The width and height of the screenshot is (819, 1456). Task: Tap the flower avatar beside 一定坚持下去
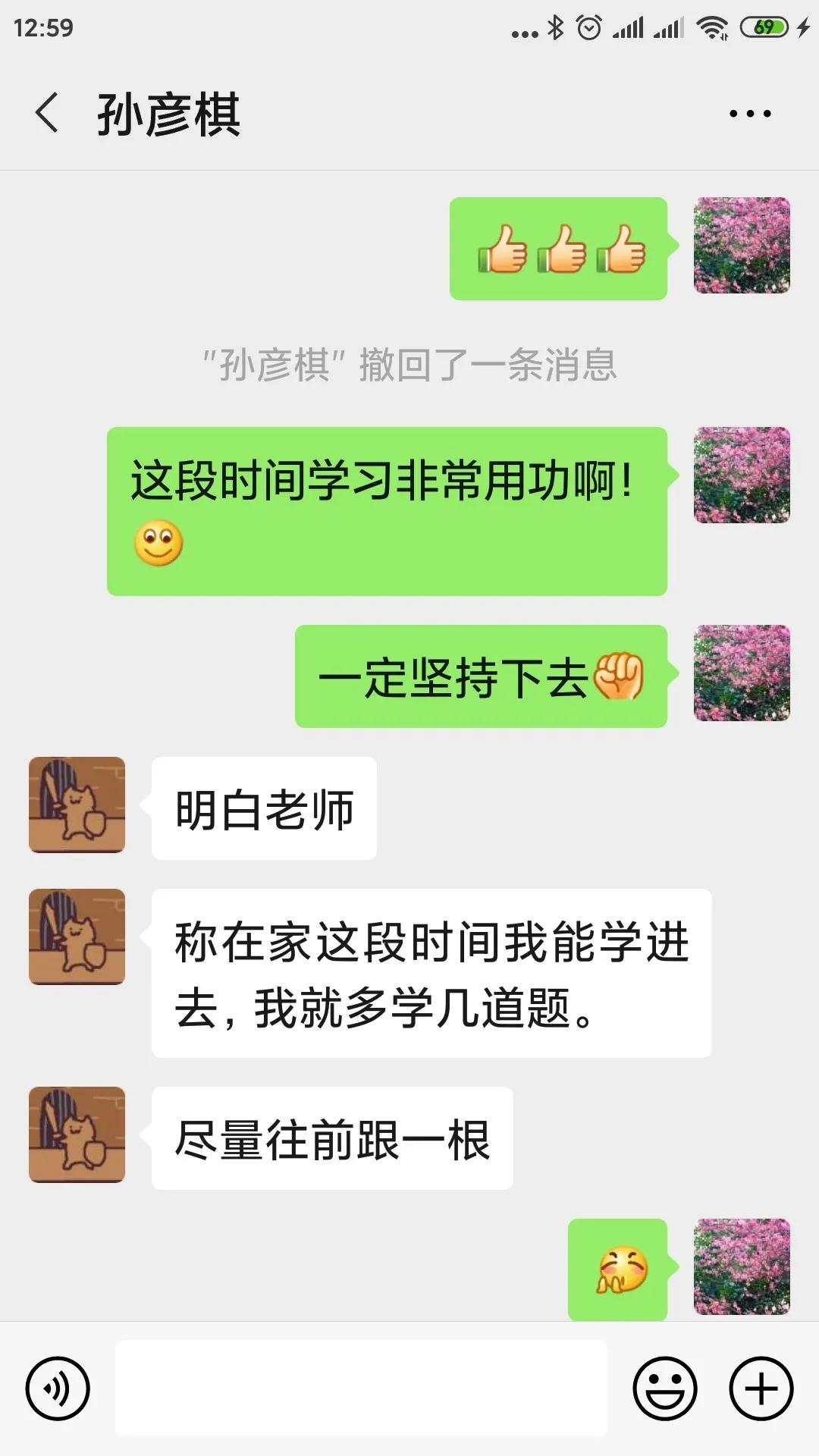[x=742, y=673]
